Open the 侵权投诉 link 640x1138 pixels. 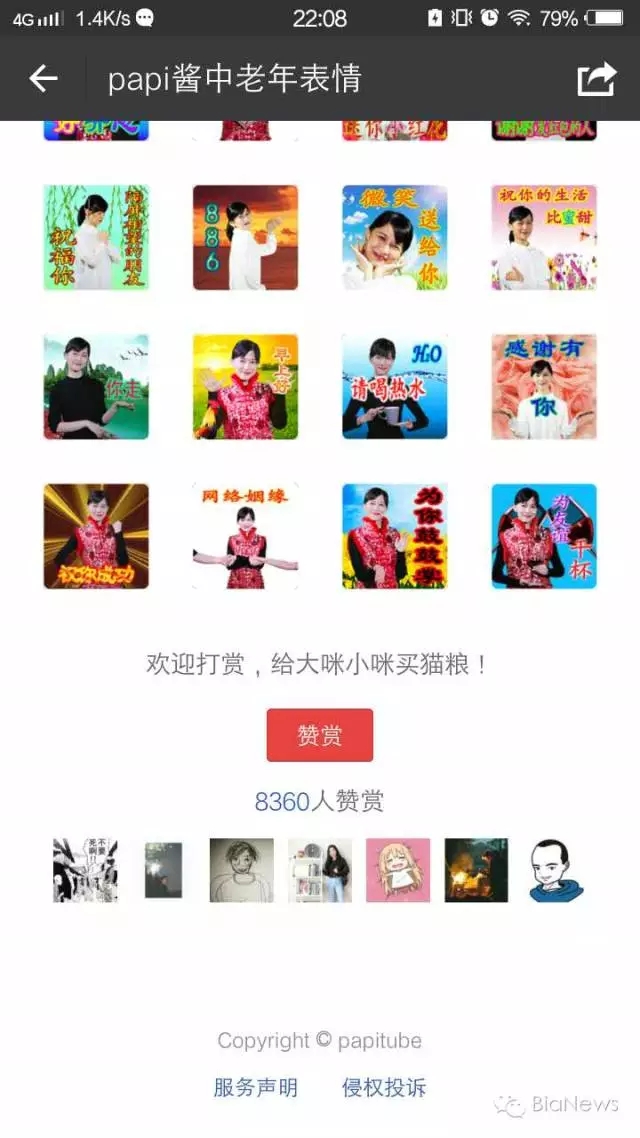tap(384, 1087)
